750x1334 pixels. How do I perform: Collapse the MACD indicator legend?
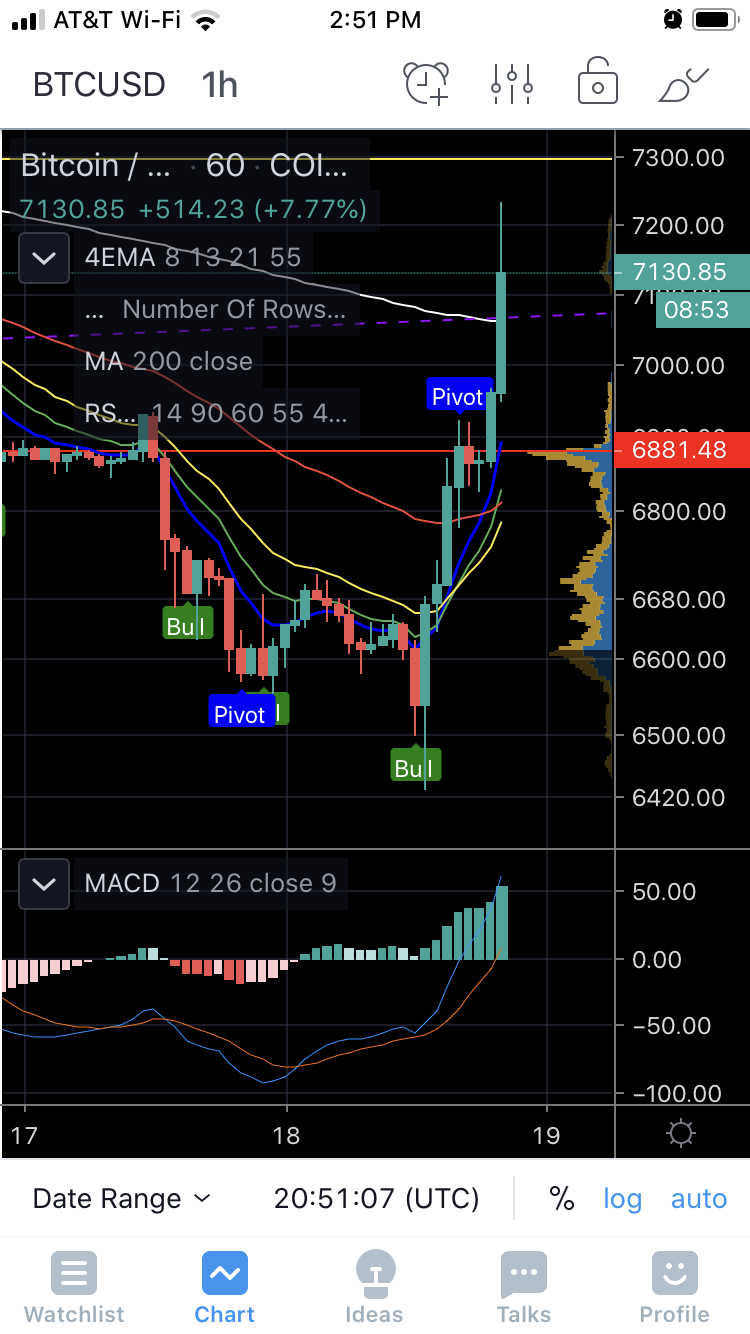pos(44,884)
